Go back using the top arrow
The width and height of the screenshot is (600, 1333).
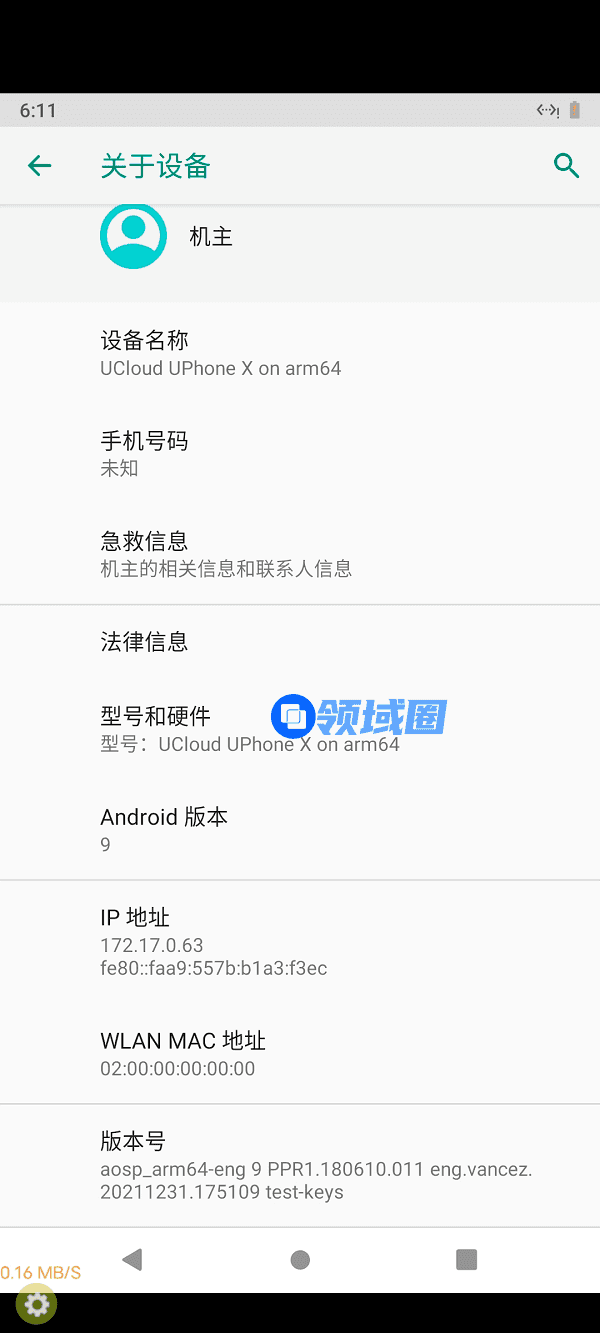pos(39,166)
